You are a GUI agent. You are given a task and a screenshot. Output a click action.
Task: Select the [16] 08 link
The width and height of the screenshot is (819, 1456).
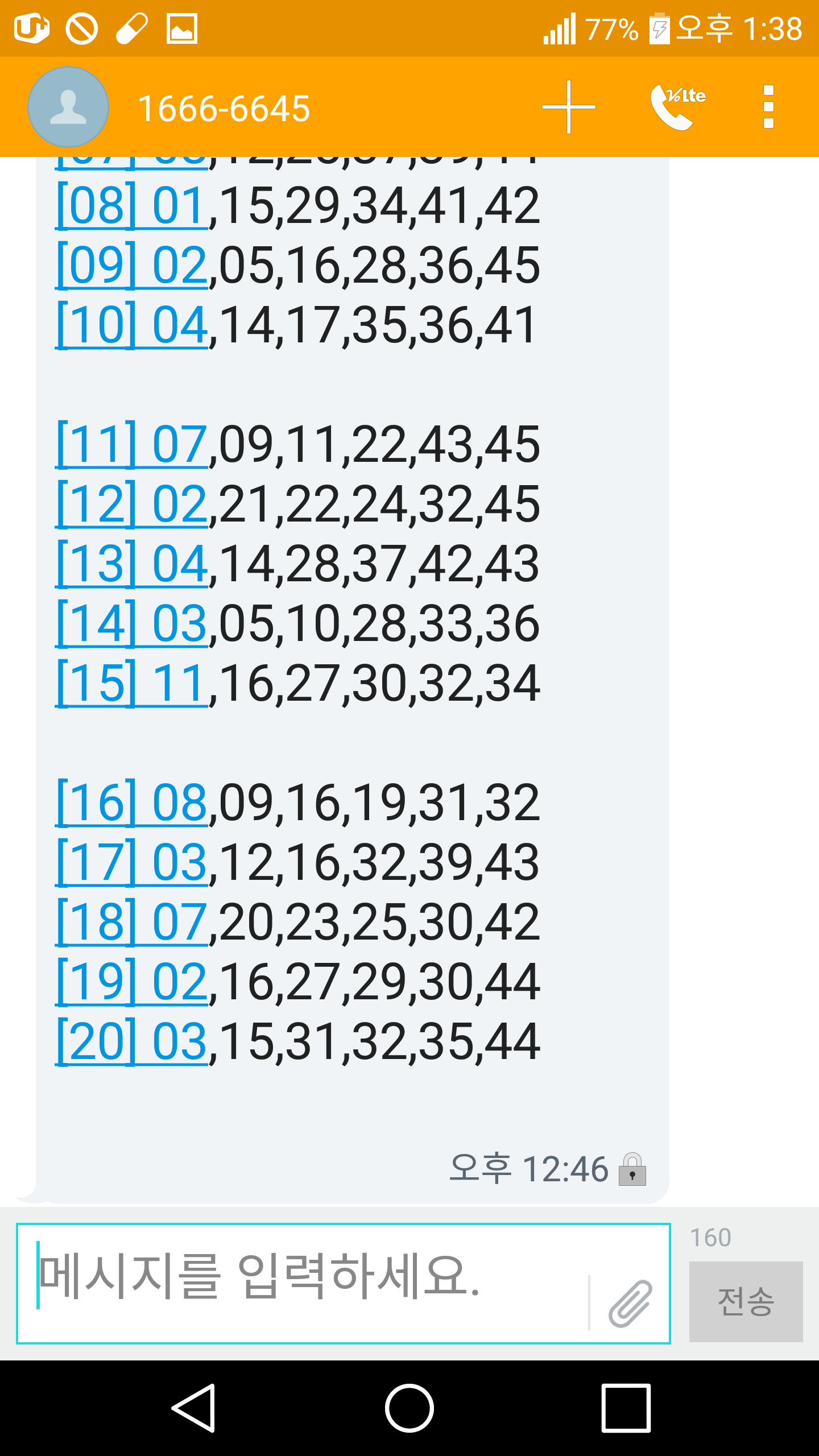pyautogui.click(x=131, y=803)
